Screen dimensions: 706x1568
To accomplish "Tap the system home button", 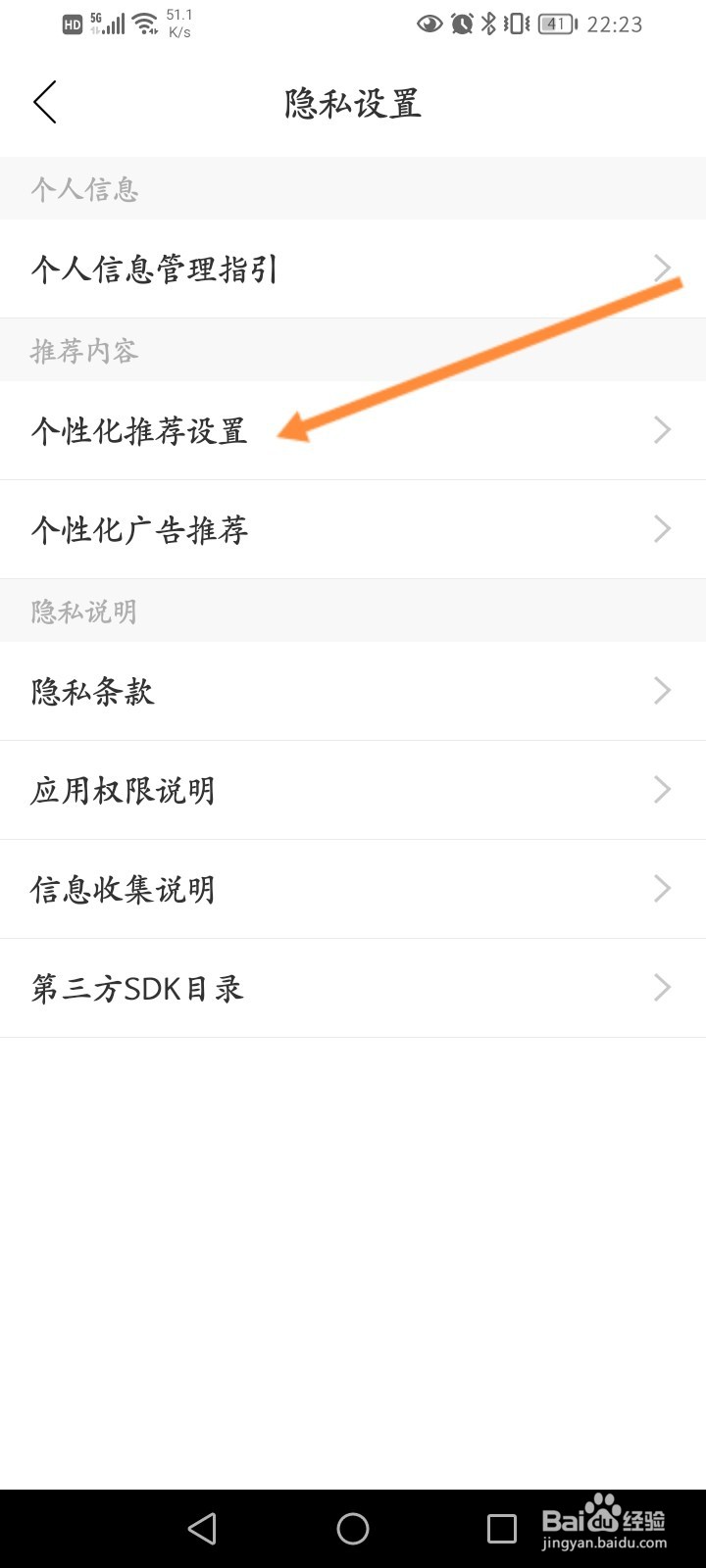I will click(353, 1529).
